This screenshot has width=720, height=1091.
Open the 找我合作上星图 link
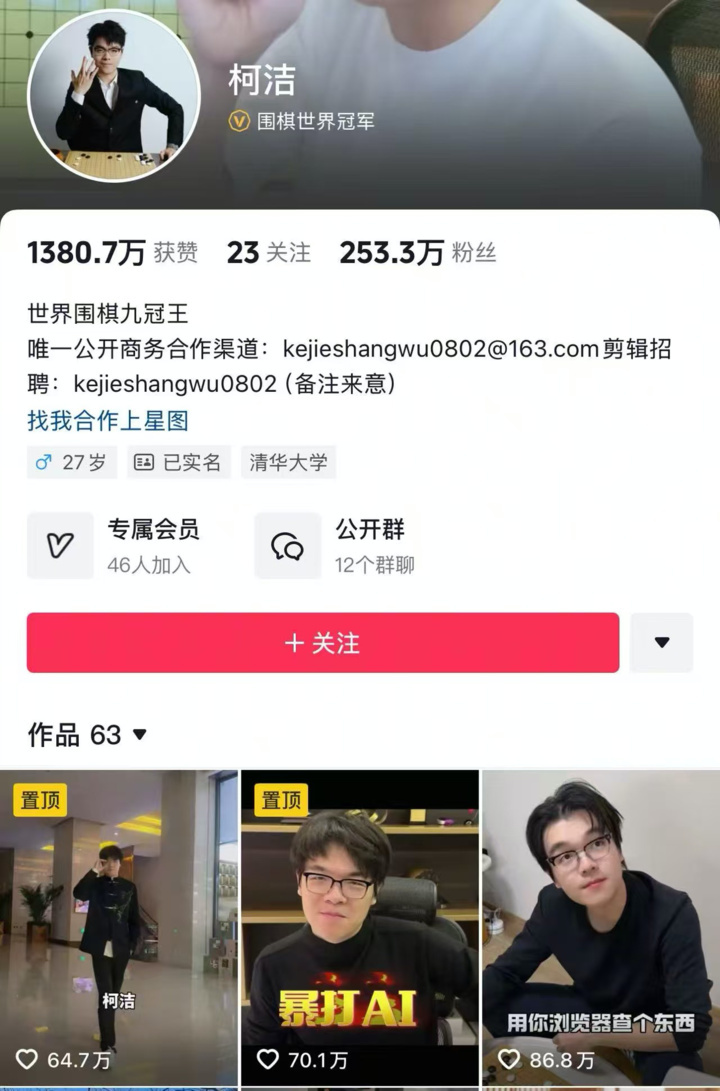click(108, 421)
